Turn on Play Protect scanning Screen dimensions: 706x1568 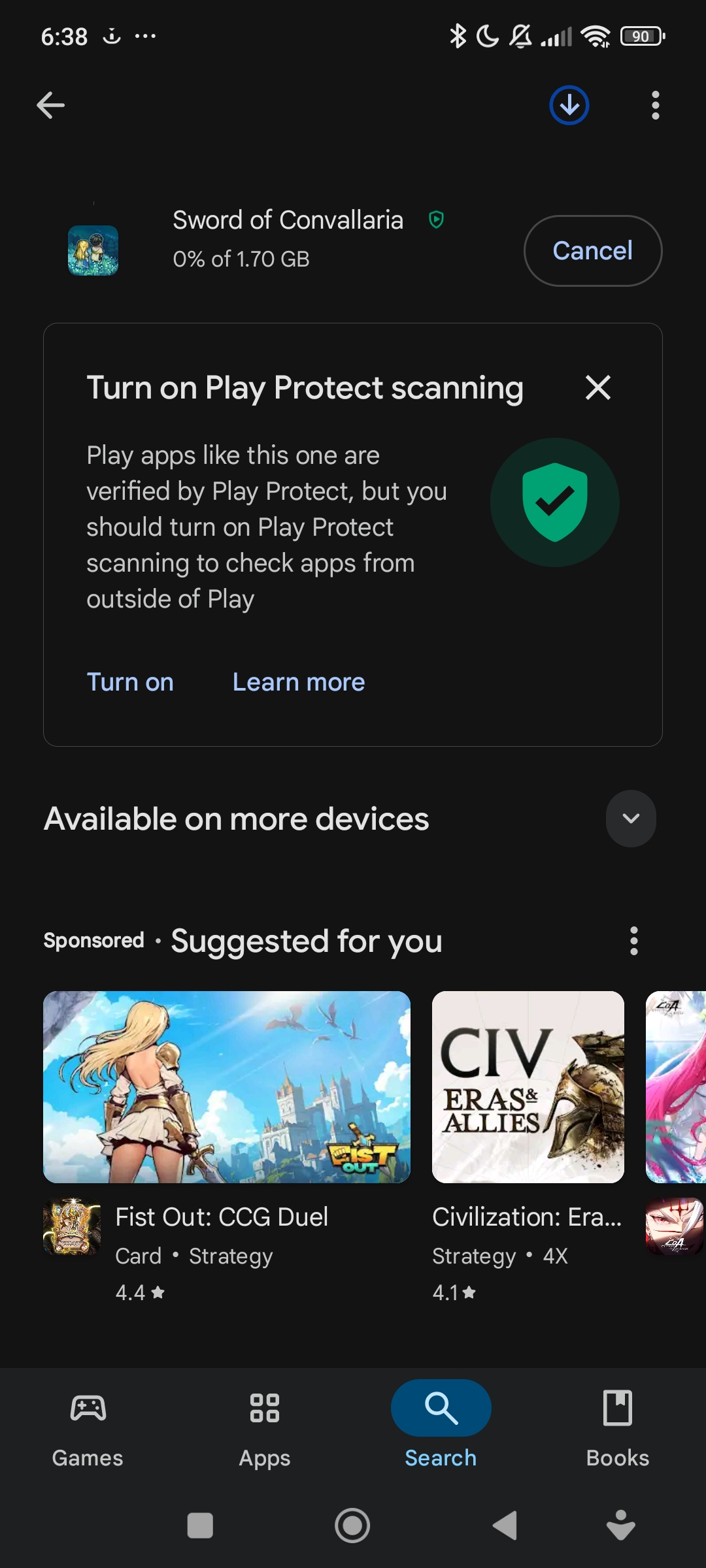(130, 682)
